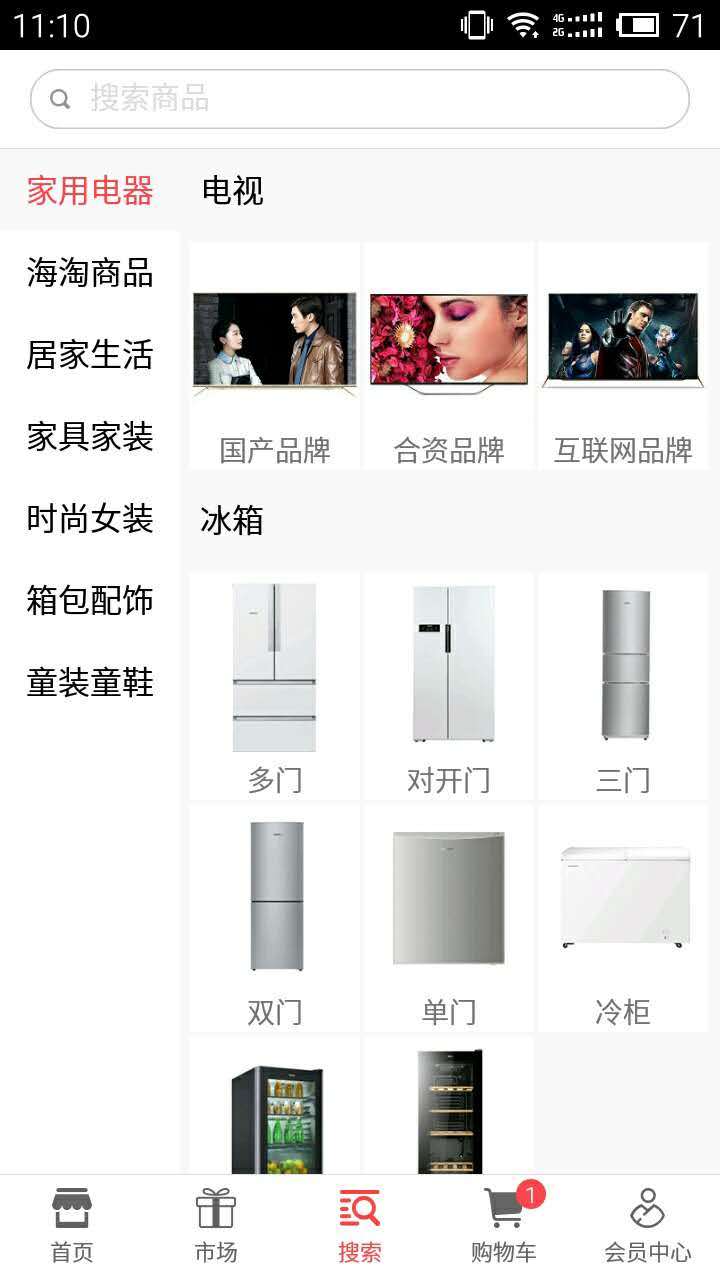Browse 单门 refrigerators

tap(449, 918)
